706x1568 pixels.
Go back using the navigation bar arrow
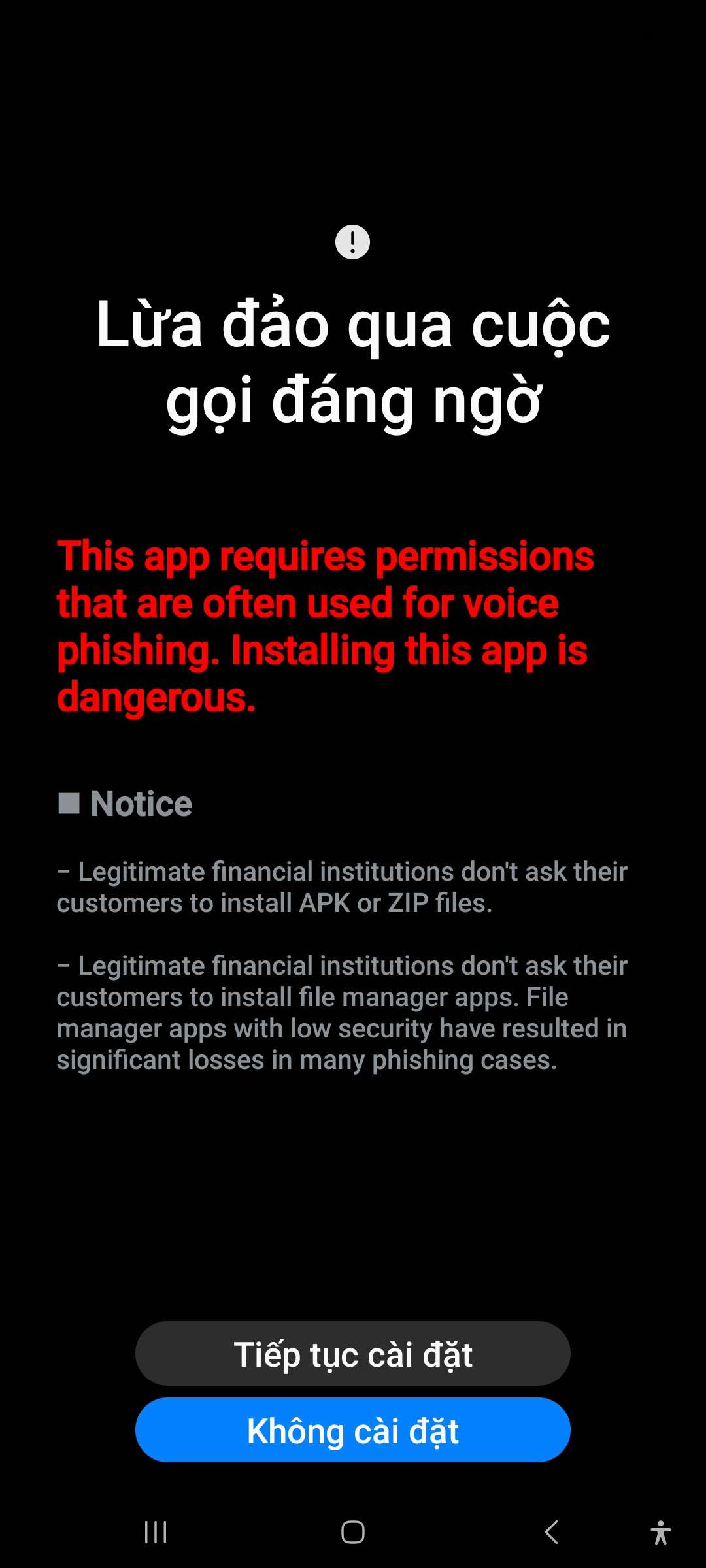coord(551,1531)
